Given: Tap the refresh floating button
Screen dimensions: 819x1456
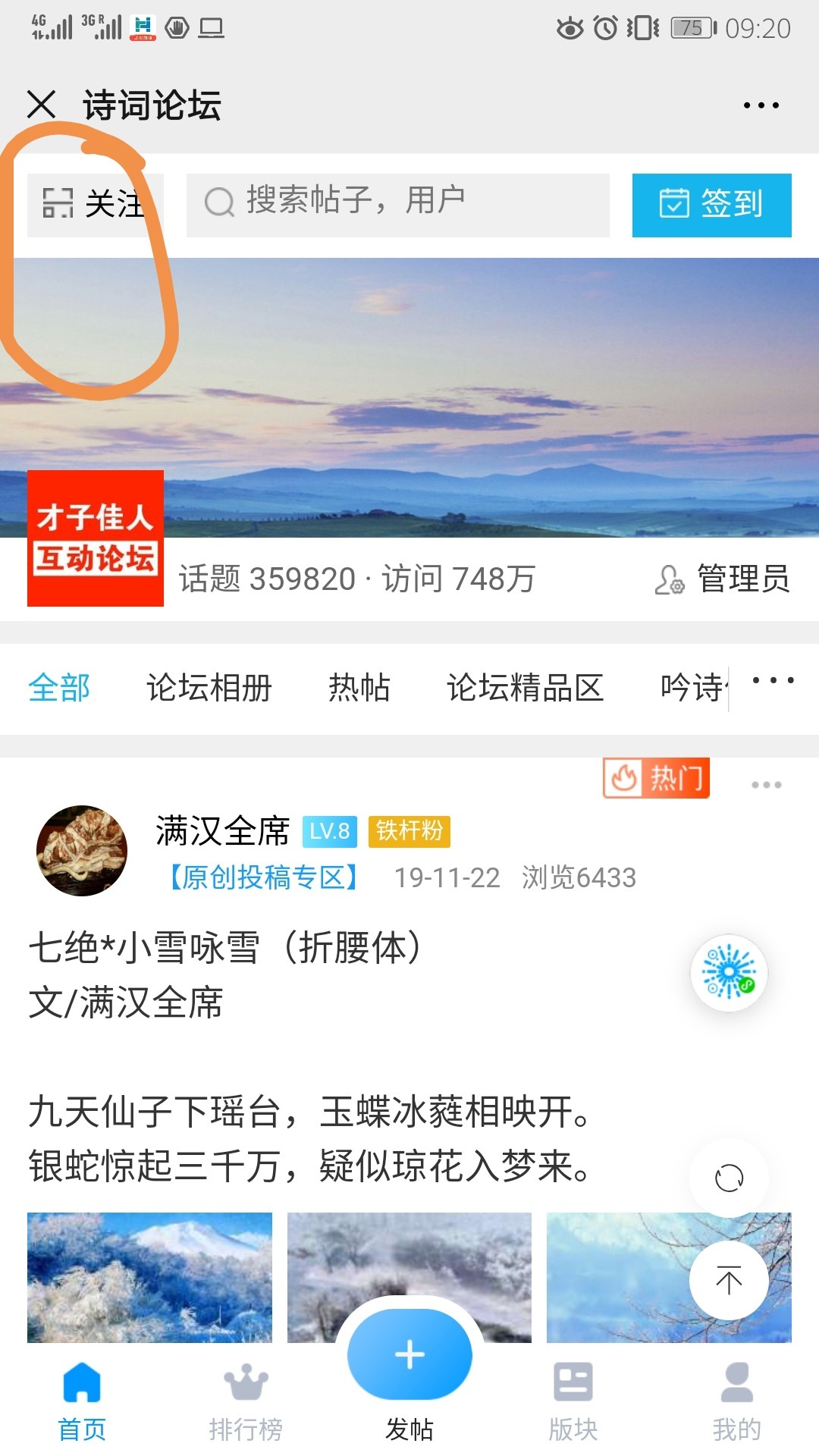Looking at the screenshot, I should (729, 1178).
